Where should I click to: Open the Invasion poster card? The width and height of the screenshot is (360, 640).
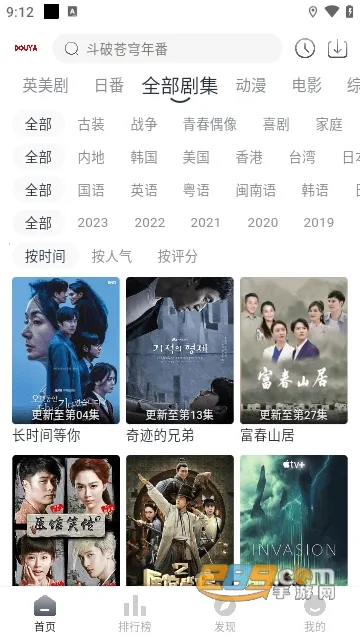click(294, 520)
